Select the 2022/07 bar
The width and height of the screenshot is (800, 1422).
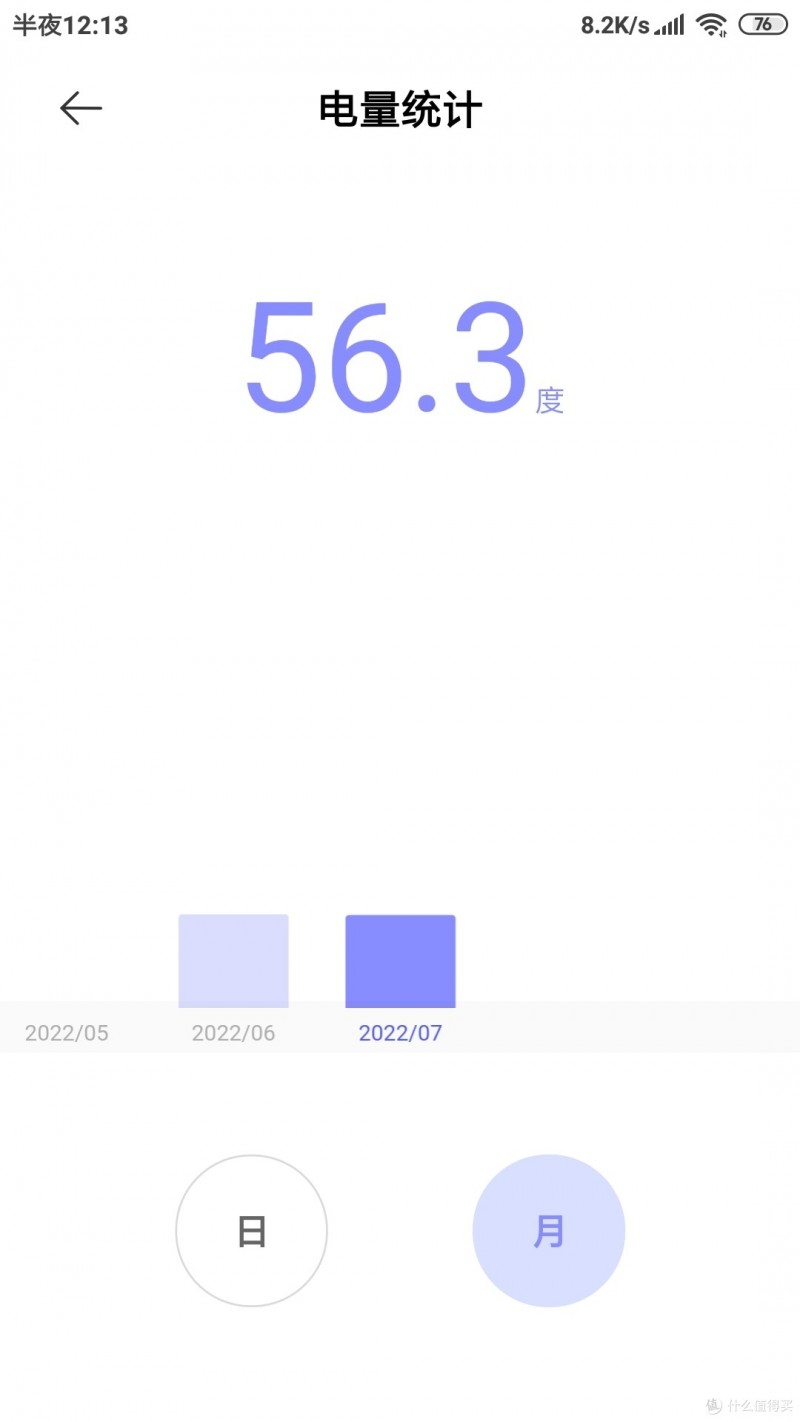pyautogui.click(x=400, y=961)
